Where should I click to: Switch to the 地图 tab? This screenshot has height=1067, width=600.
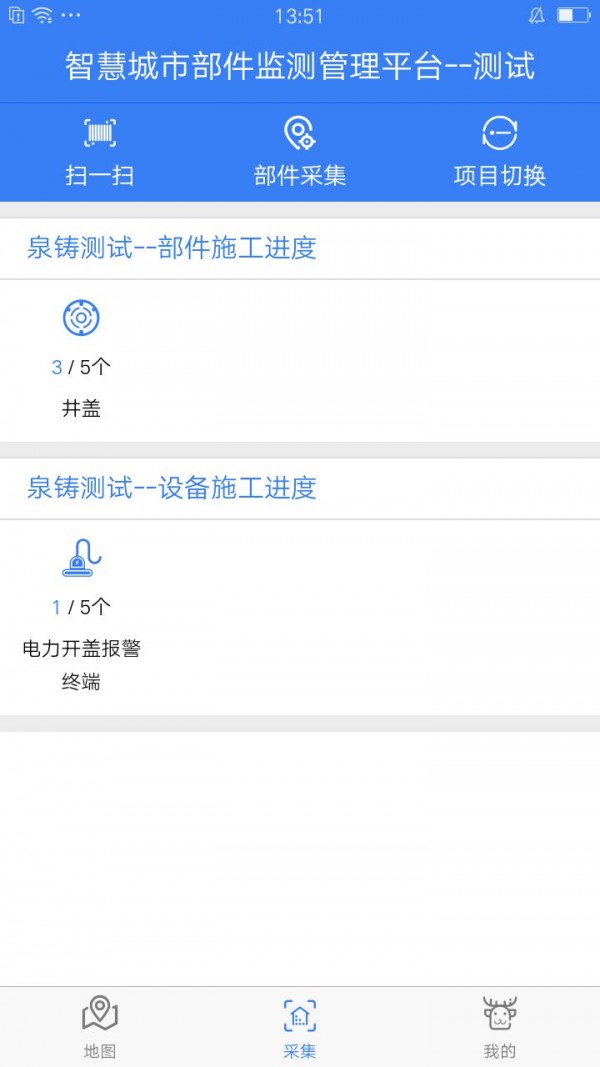pos(100,1026)
